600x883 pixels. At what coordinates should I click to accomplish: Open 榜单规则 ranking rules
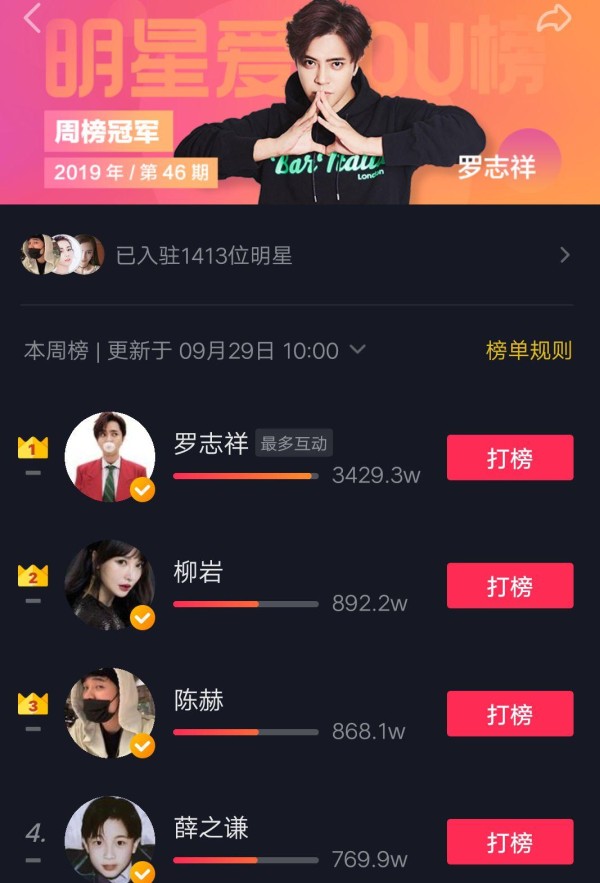click(x=529, y=351)
